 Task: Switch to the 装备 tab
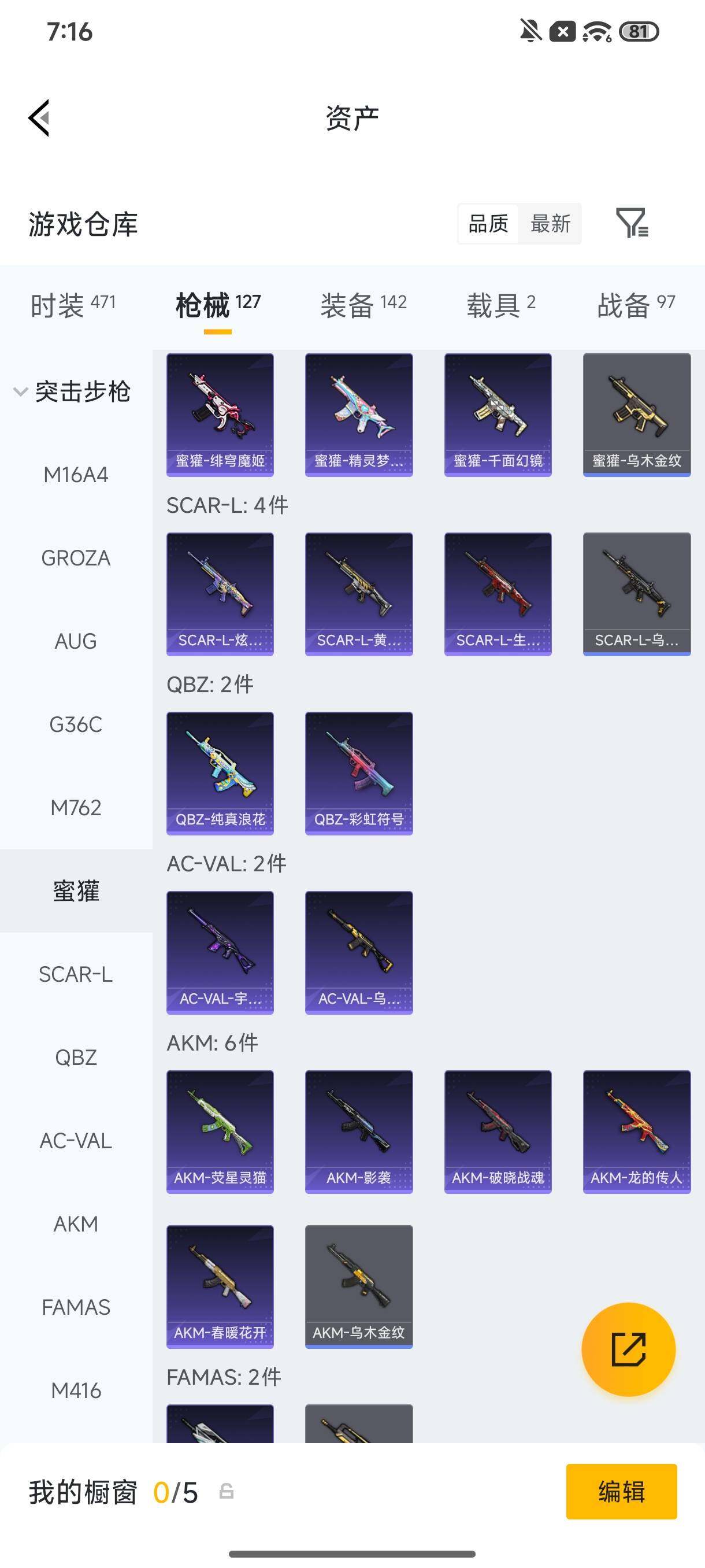(x=363, y=304)
